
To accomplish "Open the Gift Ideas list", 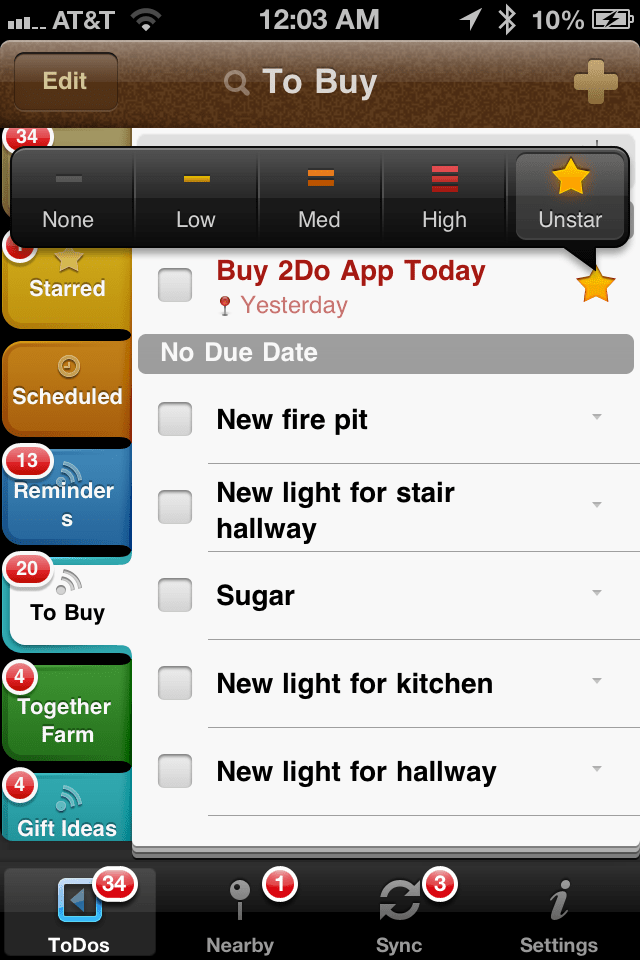I will point(67,815).
